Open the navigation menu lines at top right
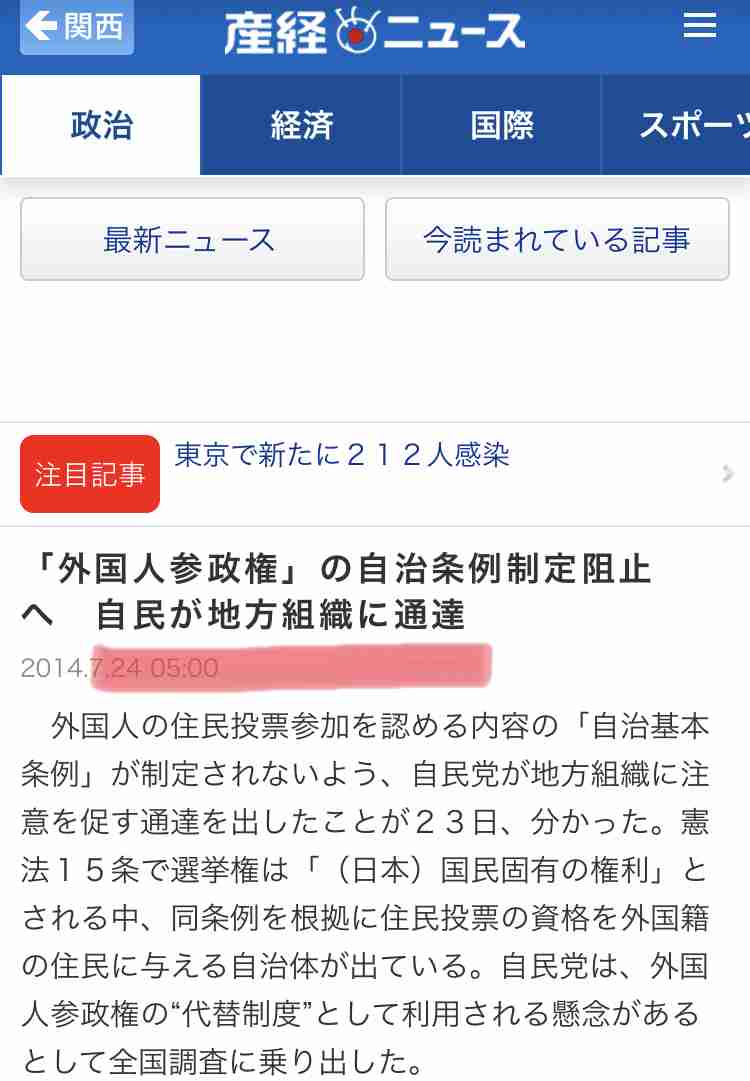The height and width of the screenshot is (1081, 750). point(700,27)
